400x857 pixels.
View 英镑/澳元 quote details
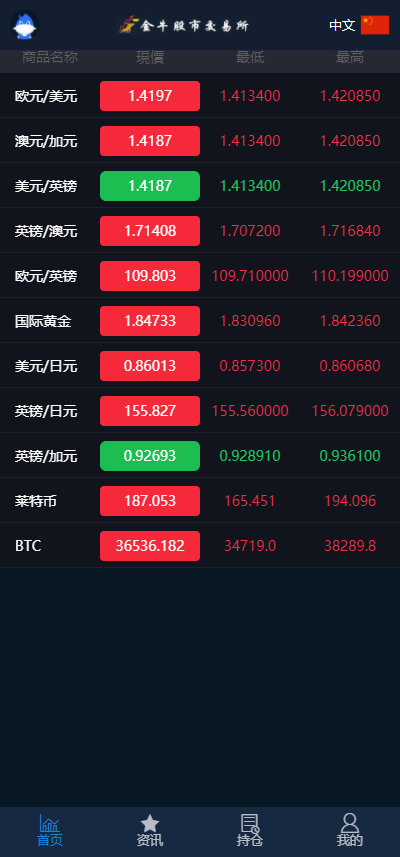pos(200,231)
